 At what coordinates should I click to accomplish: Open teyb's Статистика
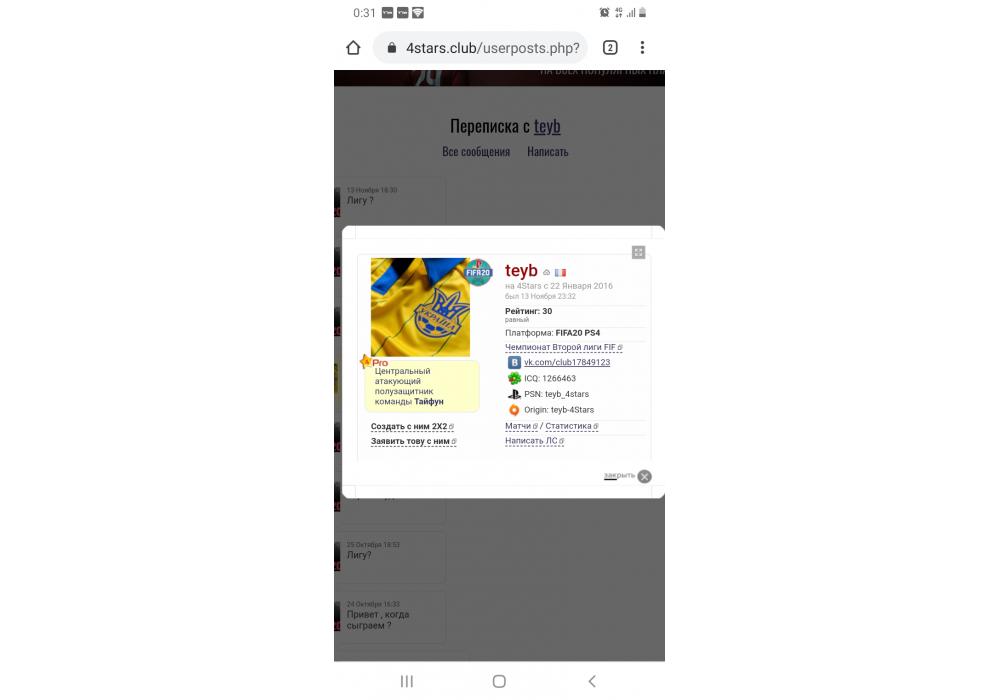coord(569,426)
